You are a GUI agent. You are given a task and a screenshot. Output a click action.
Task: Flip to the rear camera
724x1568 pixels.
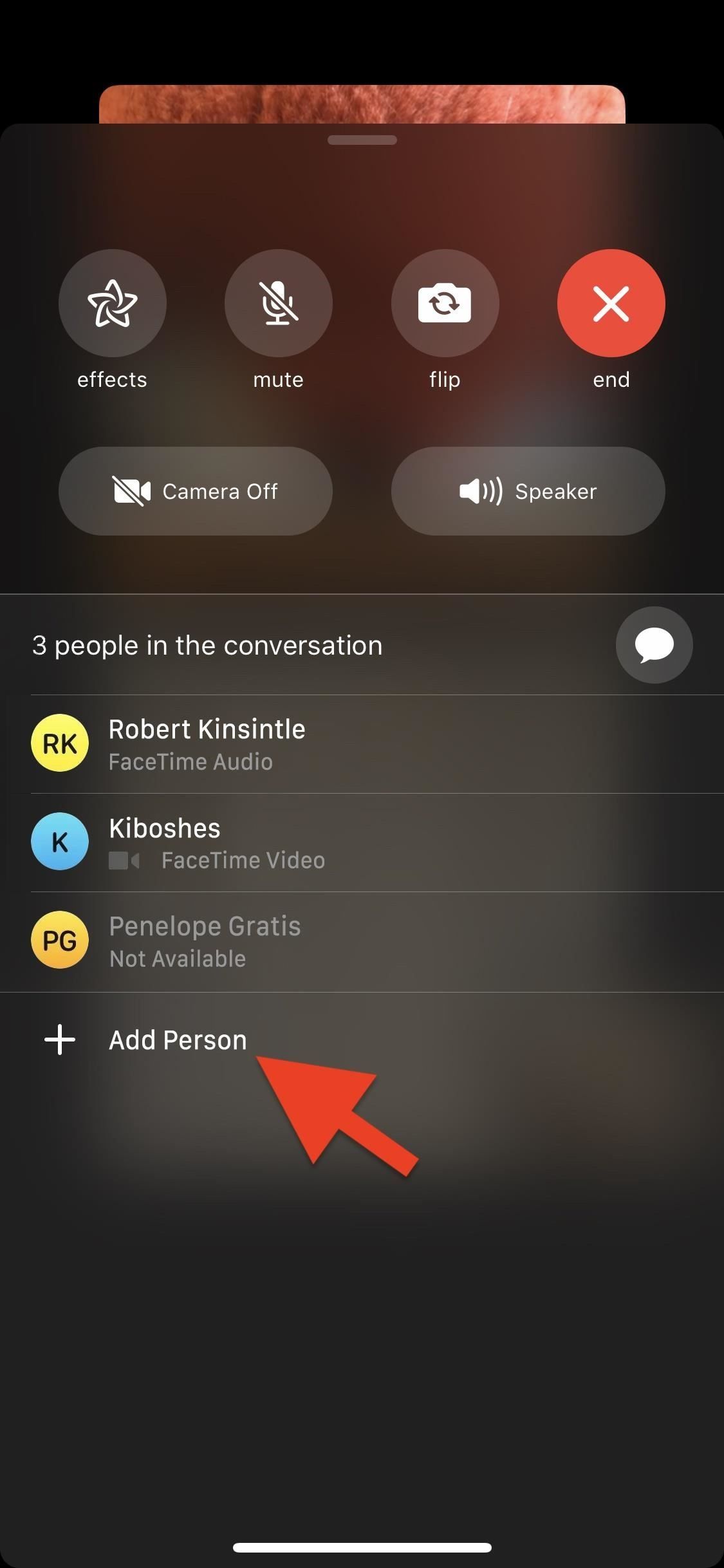click(x=445, y=303)
